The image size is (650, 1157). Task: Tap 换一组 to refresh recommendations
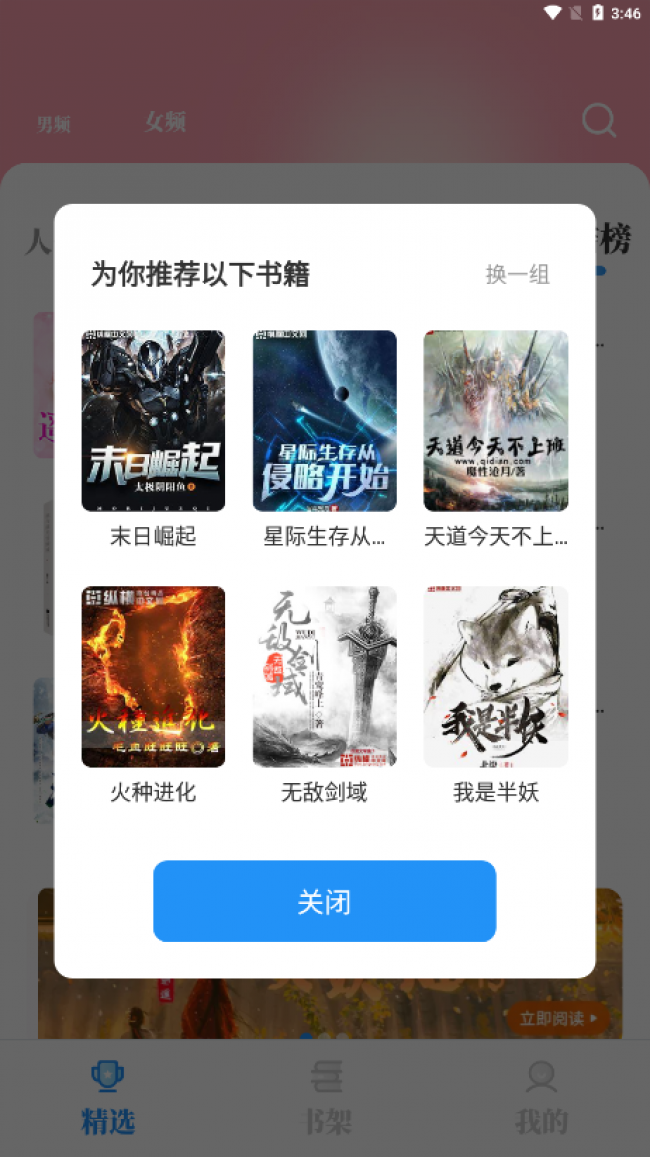[x=517, y=274]
